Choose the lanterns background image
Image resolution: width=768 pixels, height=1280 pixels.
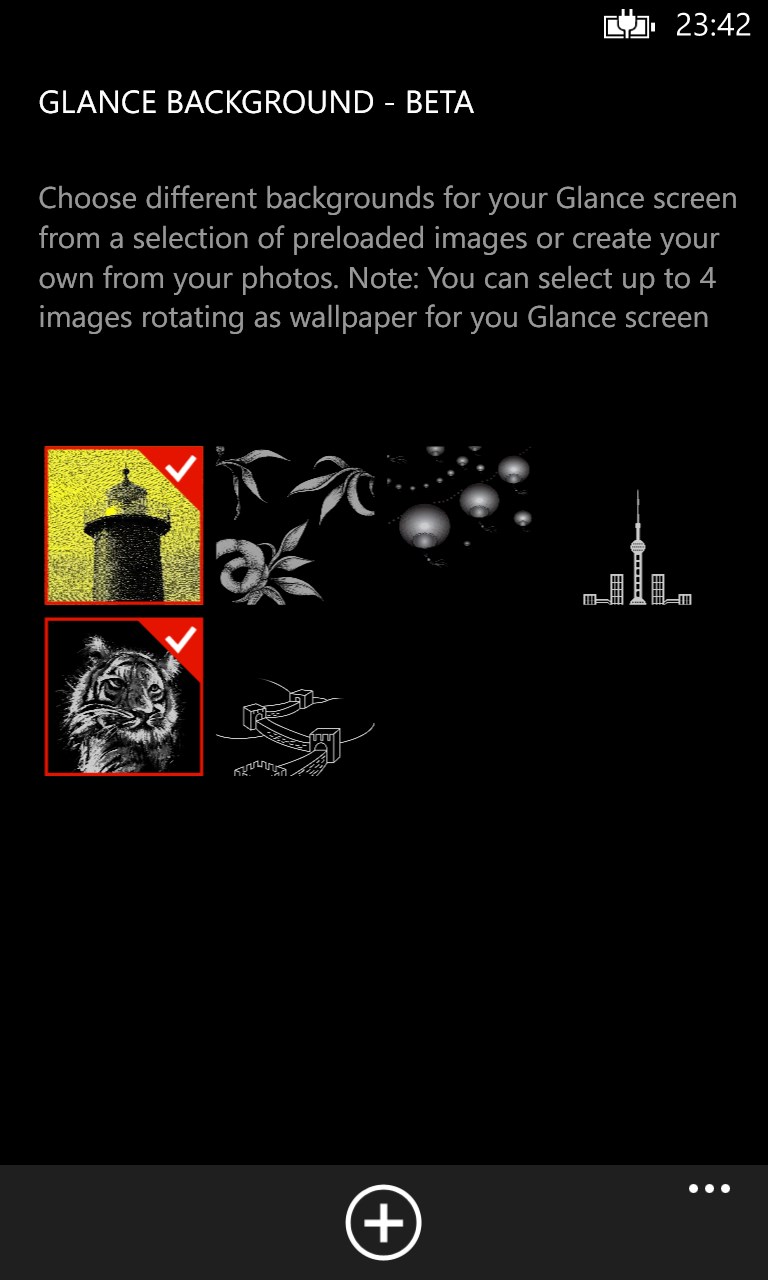[x=465, y=525]
